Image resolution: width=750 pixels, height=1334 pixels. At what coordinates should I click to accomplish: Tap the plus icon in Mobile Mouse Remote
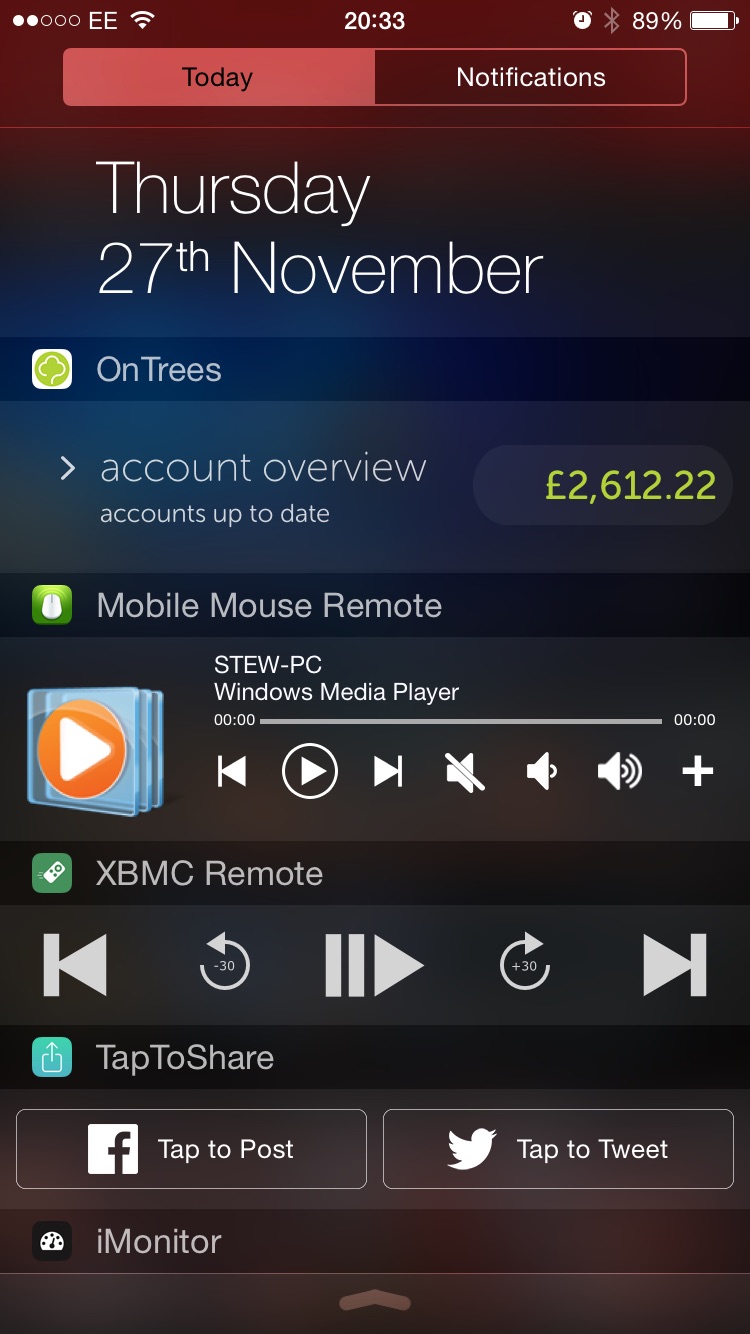[x=697, y=771]
